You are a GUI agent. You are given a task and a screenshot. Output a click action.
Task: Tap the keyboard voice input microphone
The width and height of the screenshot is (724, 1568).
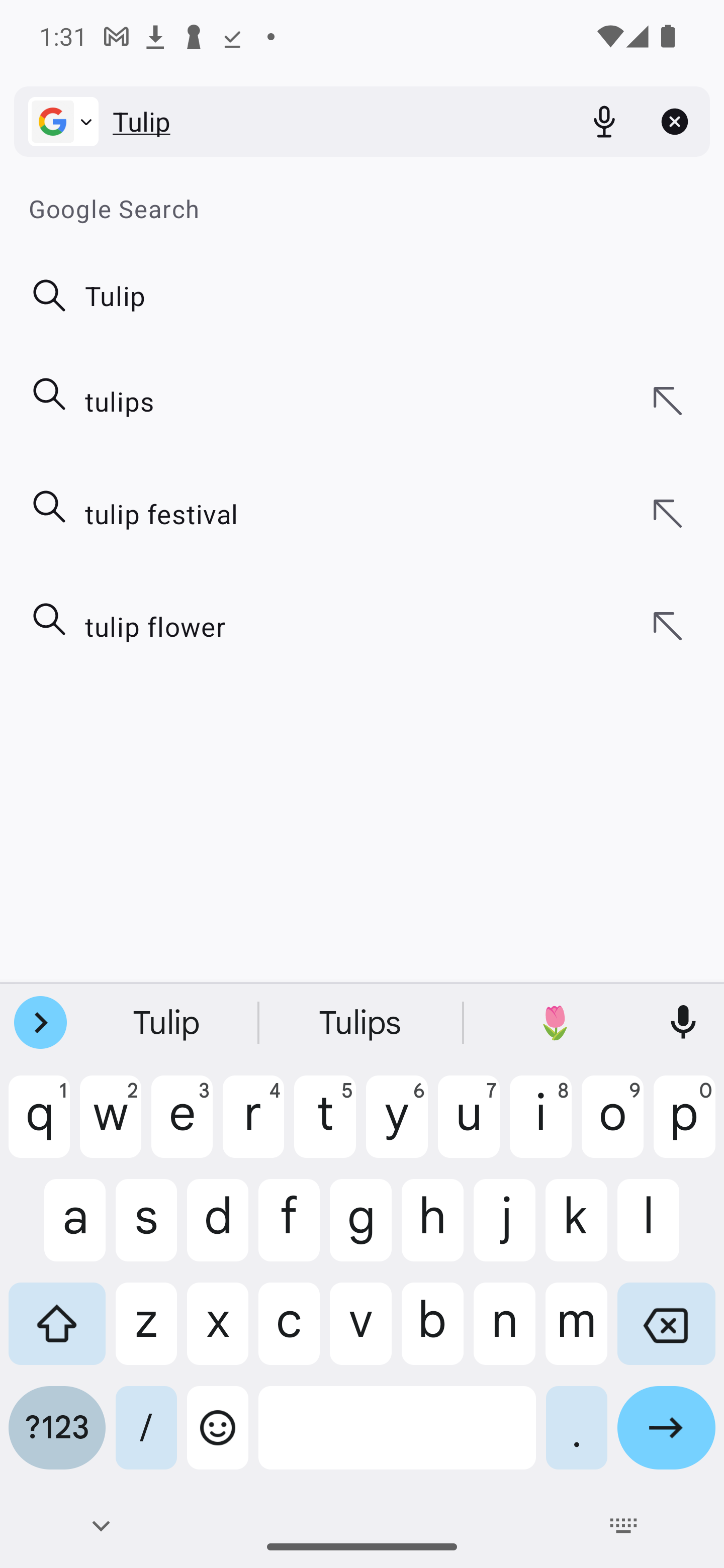click(683, 1023)
